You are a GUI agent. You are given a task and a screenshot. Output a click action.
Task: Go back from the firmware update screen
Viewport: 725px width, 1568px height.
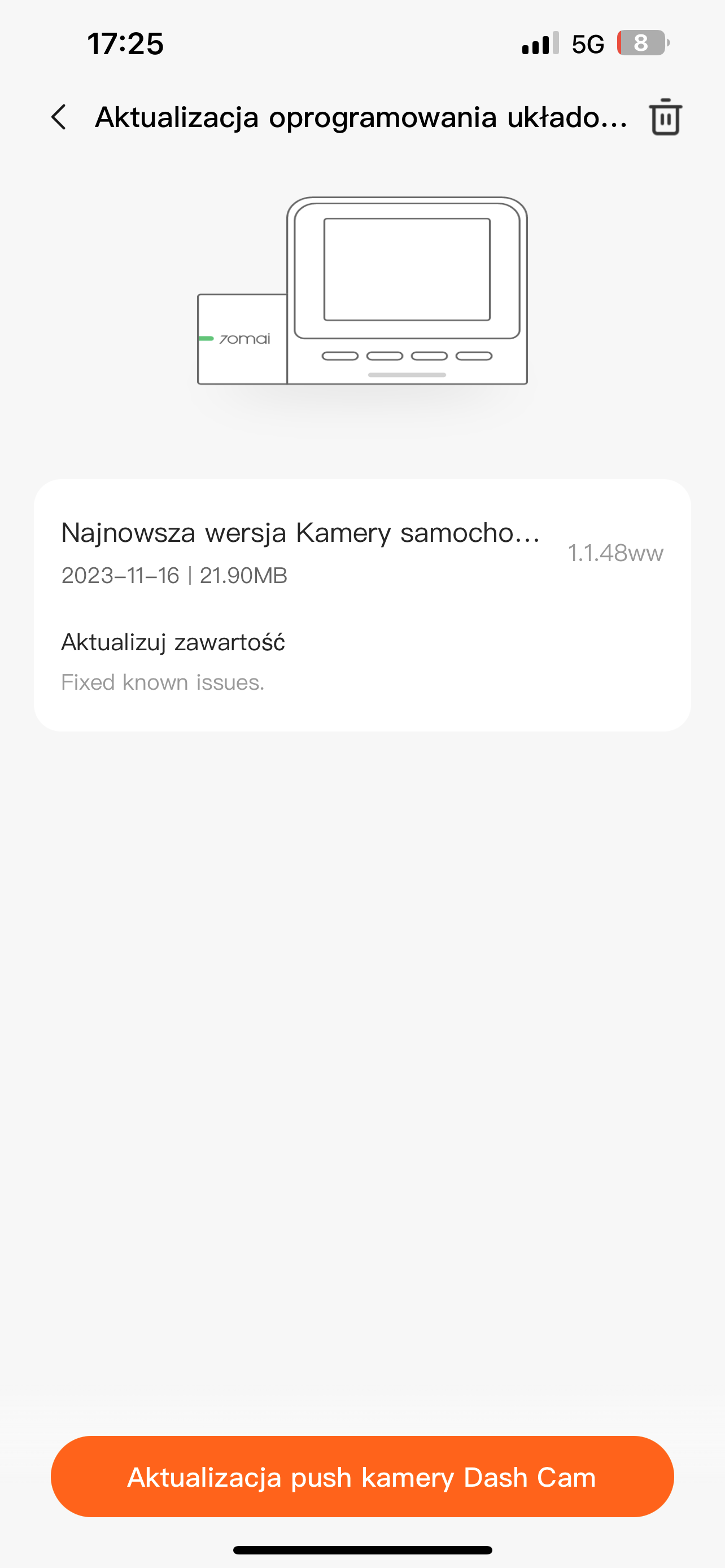click(x=59, y=117)
